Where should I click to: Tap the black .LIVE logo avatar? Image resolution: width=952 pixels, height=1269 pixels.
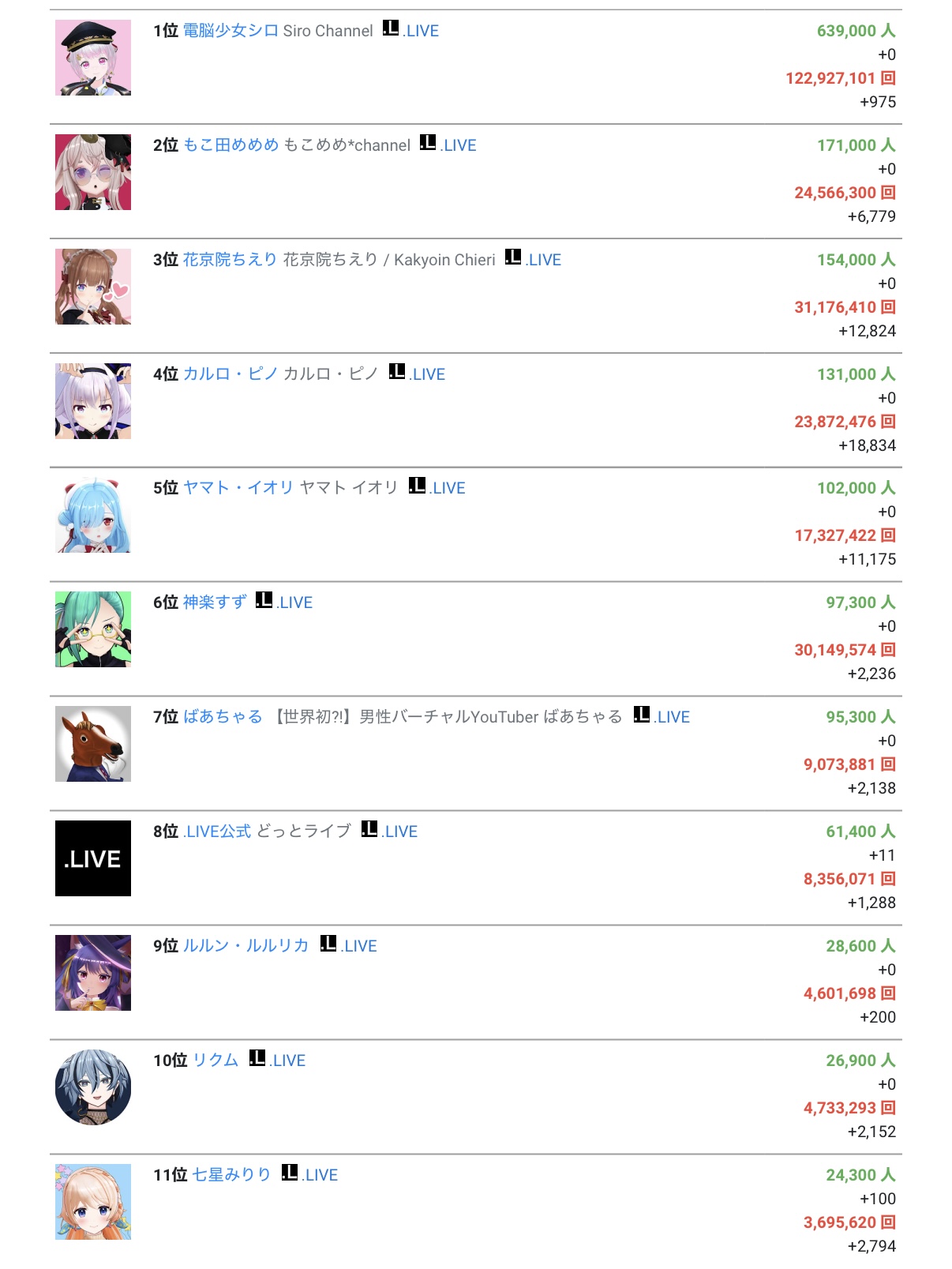[93, 858]
